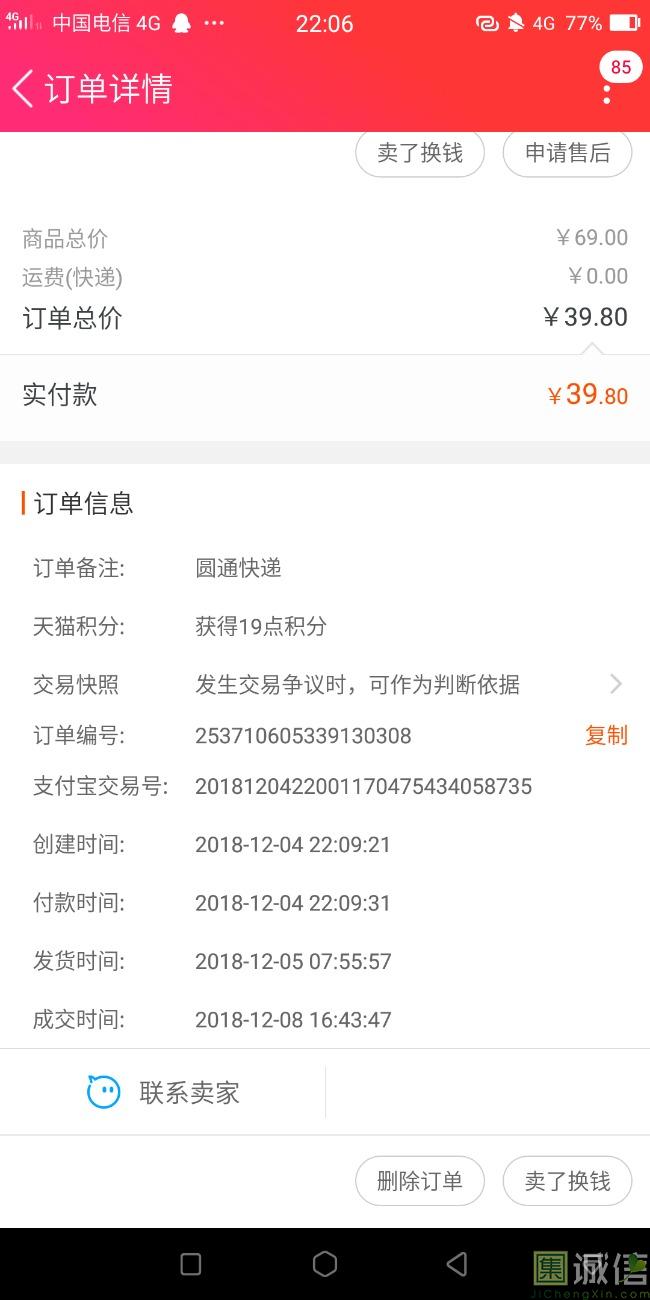Contact the seller via 联系卖家
The image size is (650, 1300).
click(163, 1092)
